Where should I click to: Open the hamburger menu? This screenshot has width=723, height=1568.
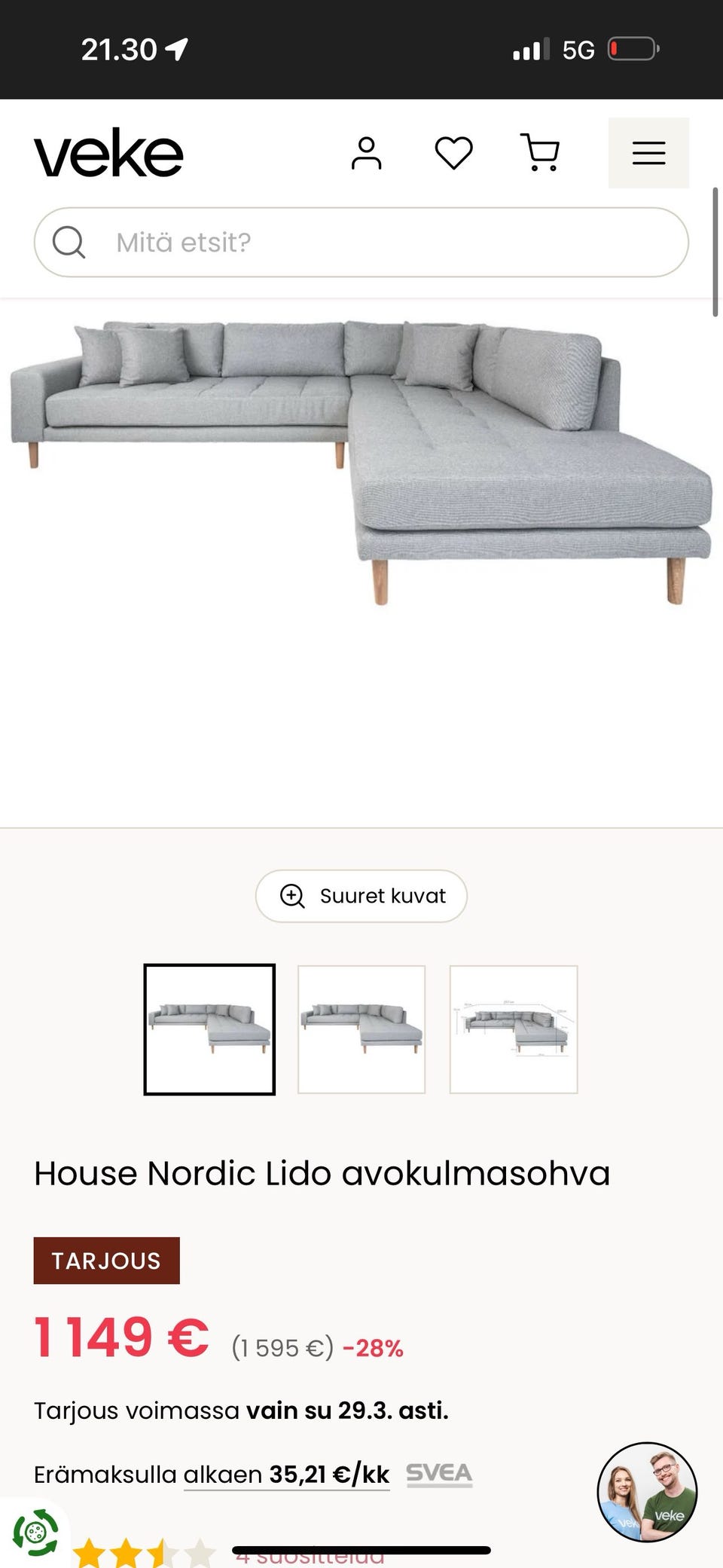648,153
